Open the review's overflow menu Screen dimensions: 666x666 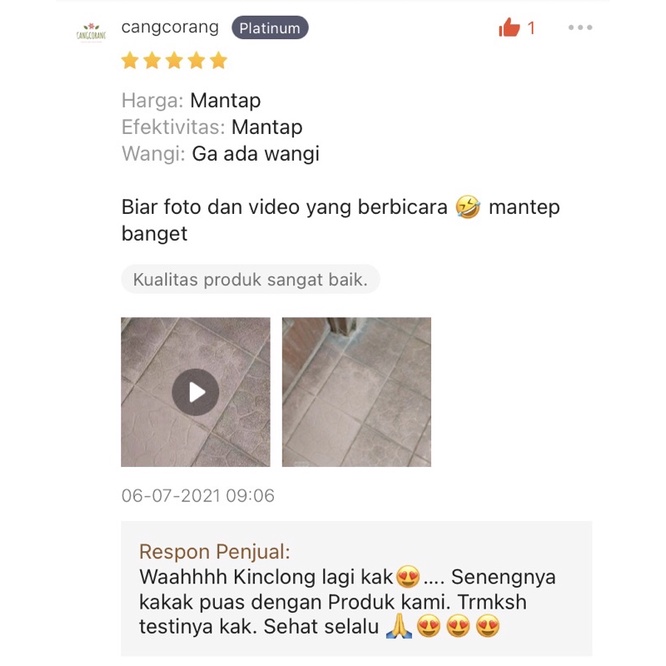(580, 28)
